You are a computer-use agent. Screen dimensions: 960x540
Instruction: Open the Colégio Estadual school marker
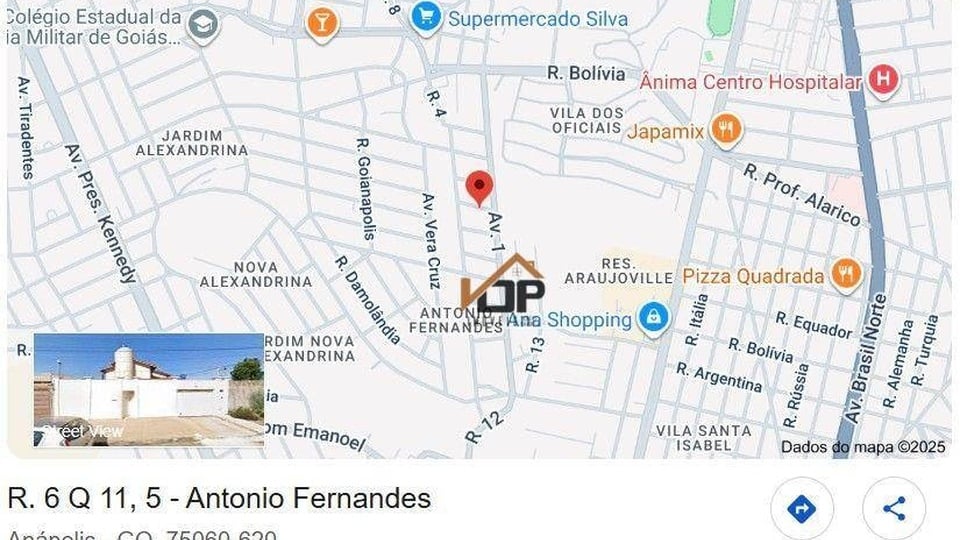coord(204,25)
